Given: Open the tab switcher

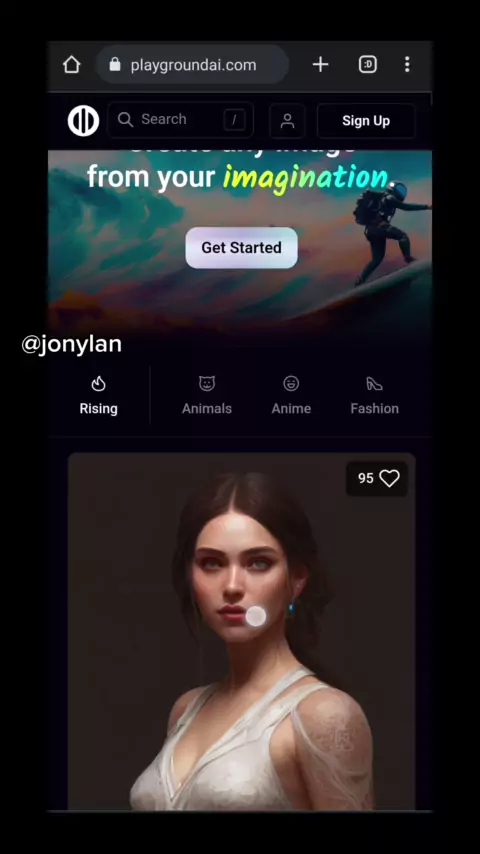Looking at the screenshot, I should pyautogui.click(x=368, y=65).
